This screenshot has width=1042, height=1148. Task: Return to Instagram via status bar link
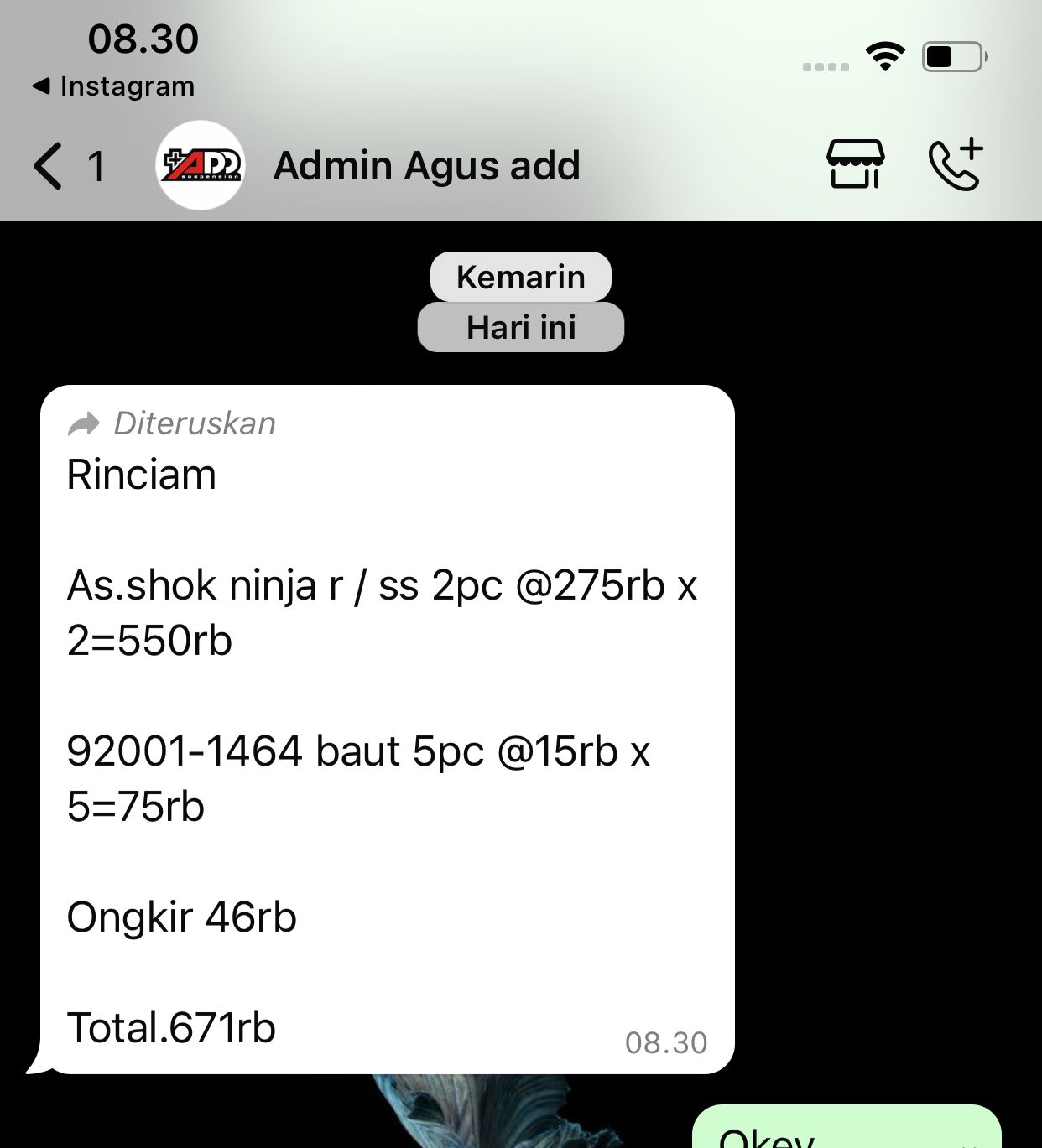pos(114,86)
